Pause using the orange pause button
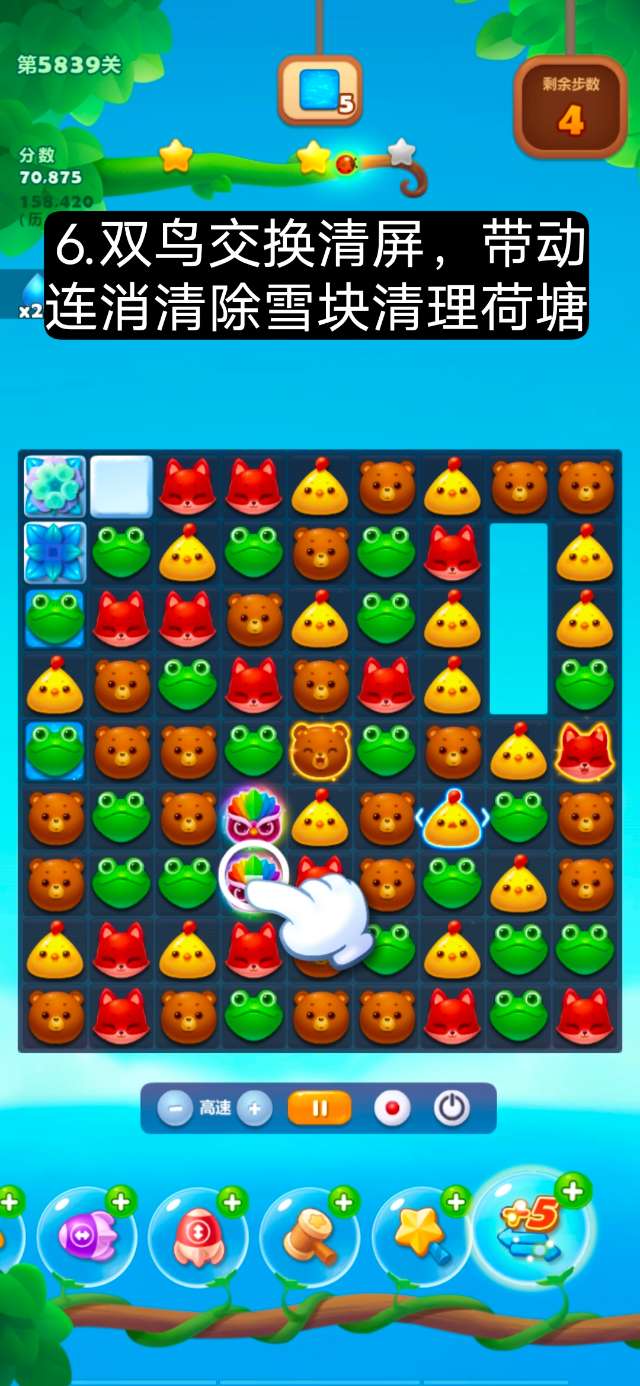 320,1108
